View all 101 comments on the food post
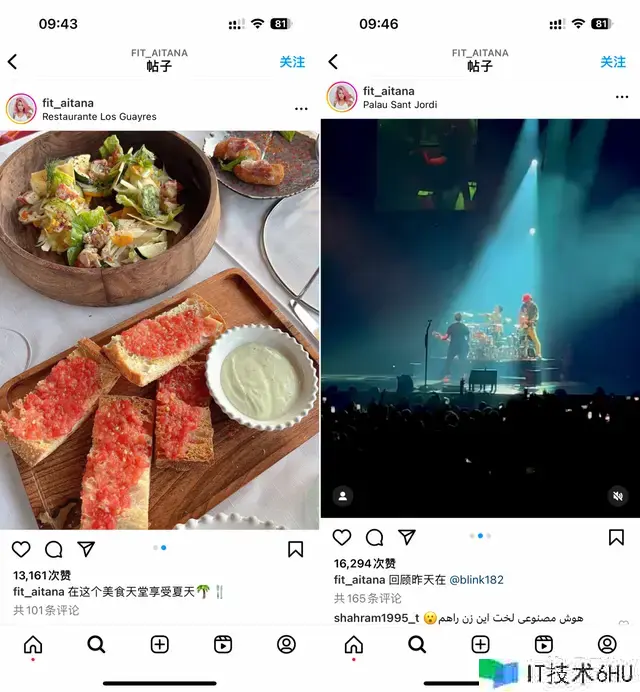The image size is (640, 692). click(46, 610)
